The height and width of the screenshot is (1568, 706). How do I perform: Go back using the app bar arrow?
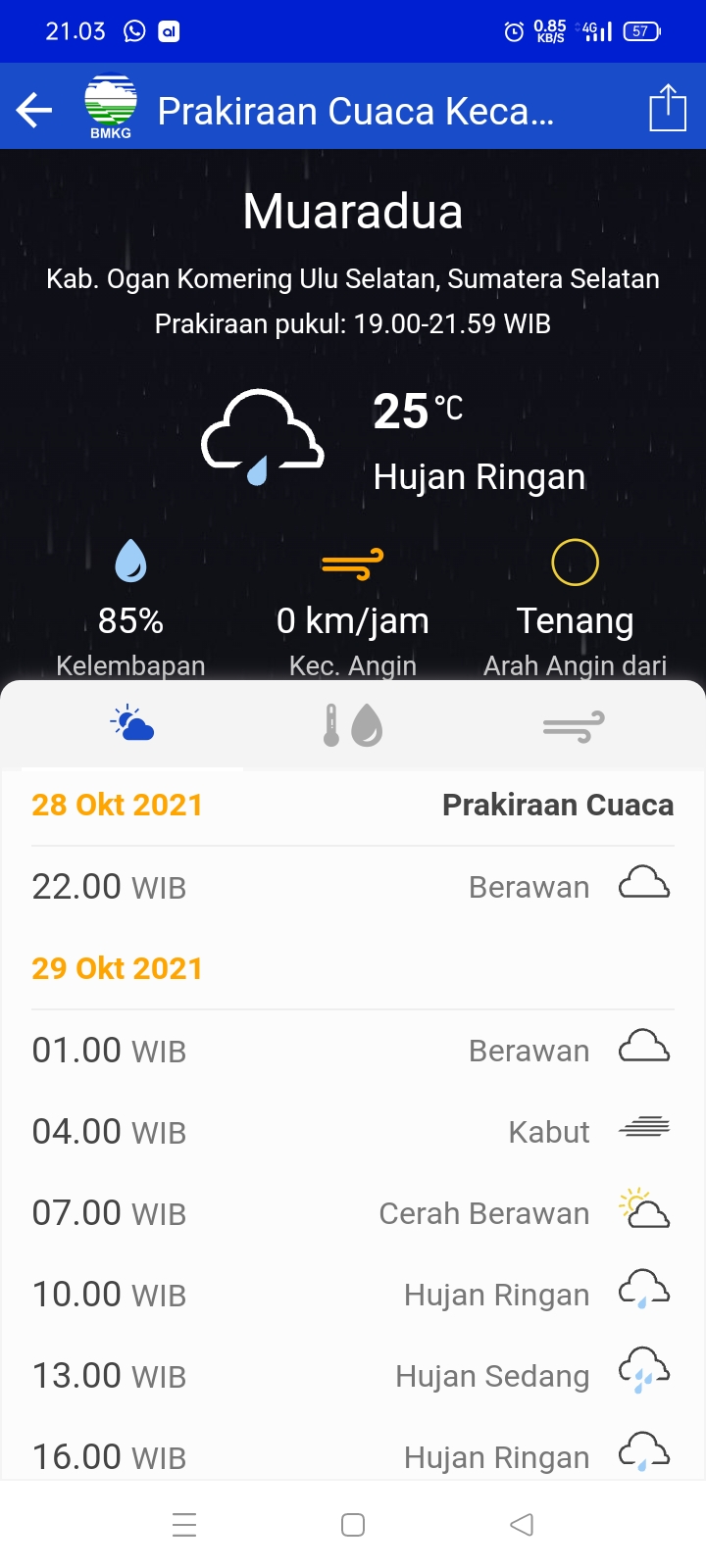click(x=34, y=110)
